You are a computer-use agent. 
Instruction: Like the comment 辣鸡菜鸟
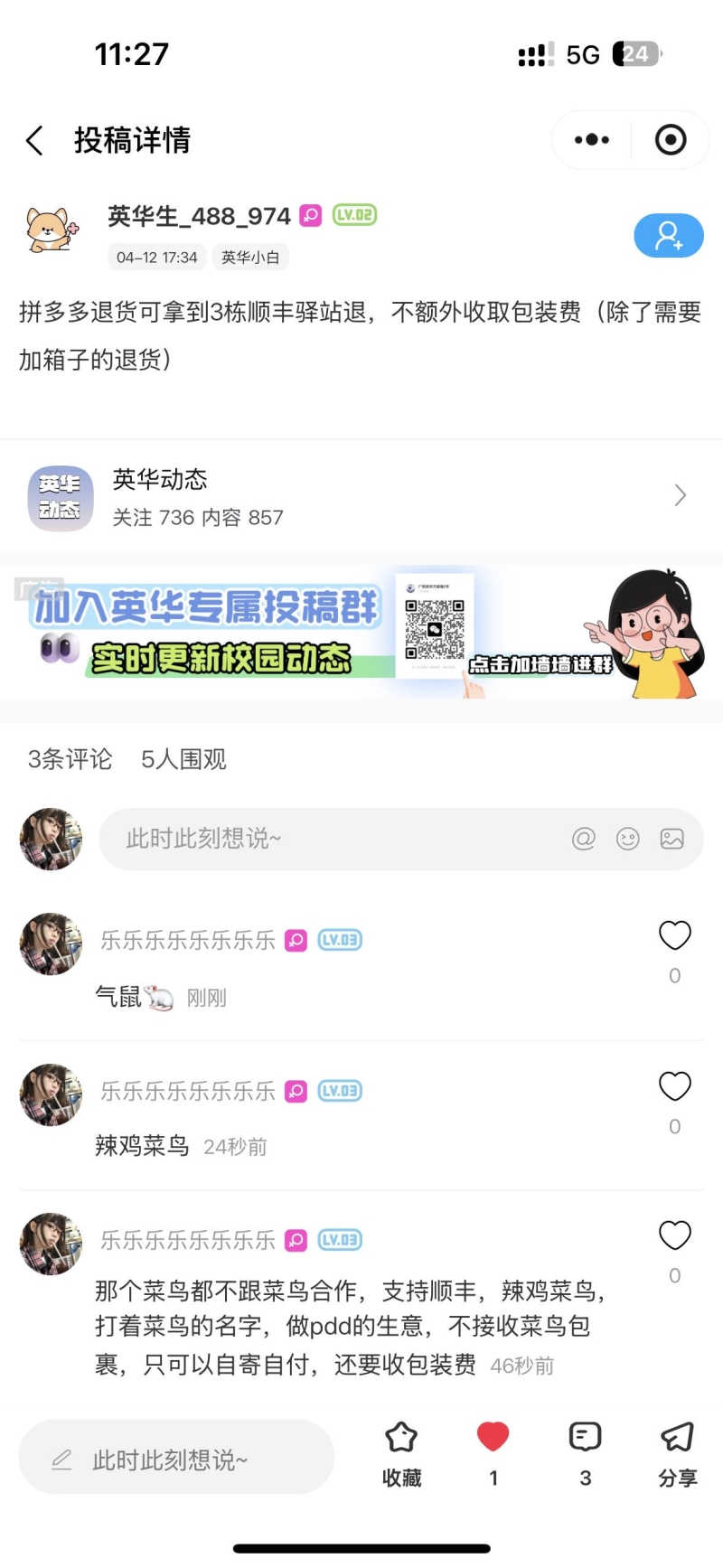pos(674,1086)
